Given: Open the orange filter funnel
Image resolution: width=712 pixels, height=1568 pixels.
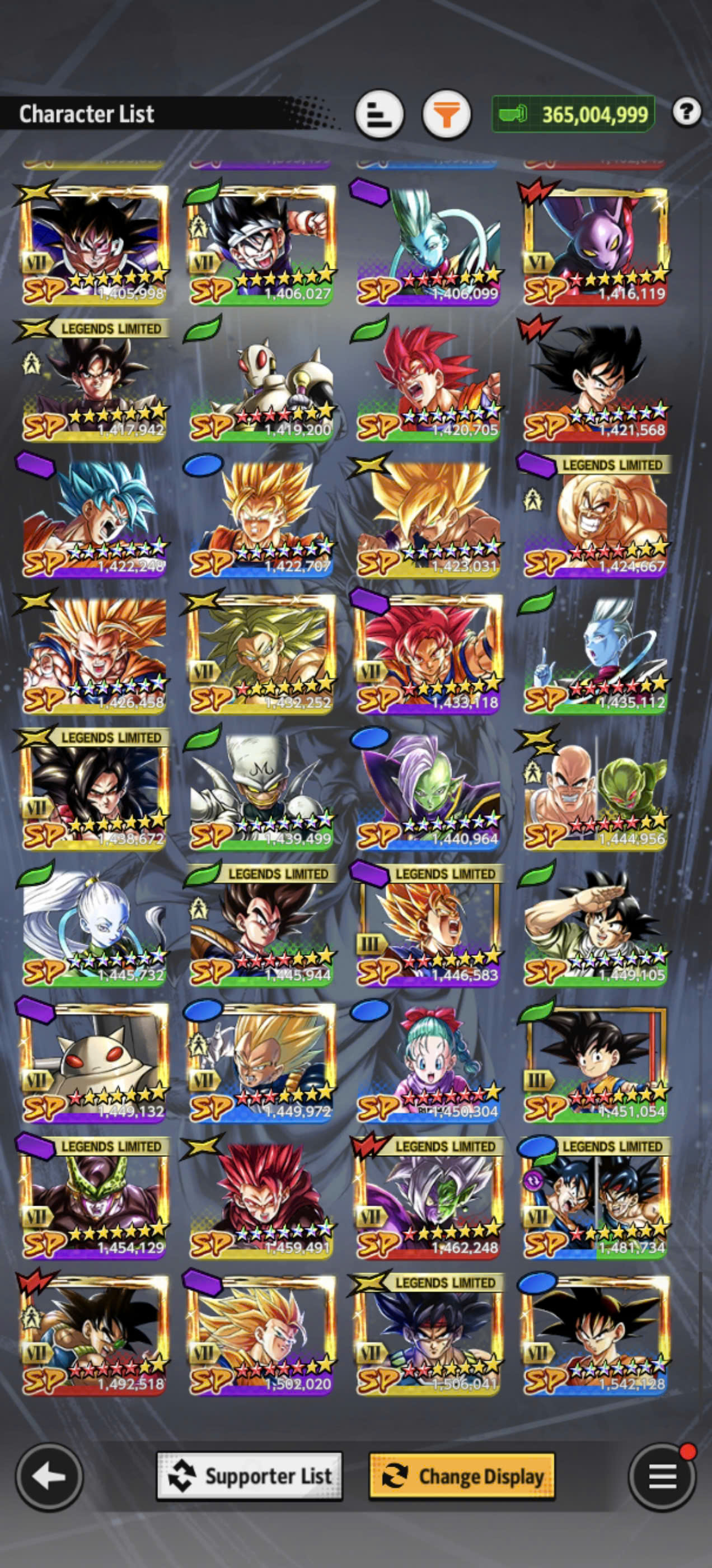Looking at the screenshot, I should pyautogui.click(x=447, y=114).
